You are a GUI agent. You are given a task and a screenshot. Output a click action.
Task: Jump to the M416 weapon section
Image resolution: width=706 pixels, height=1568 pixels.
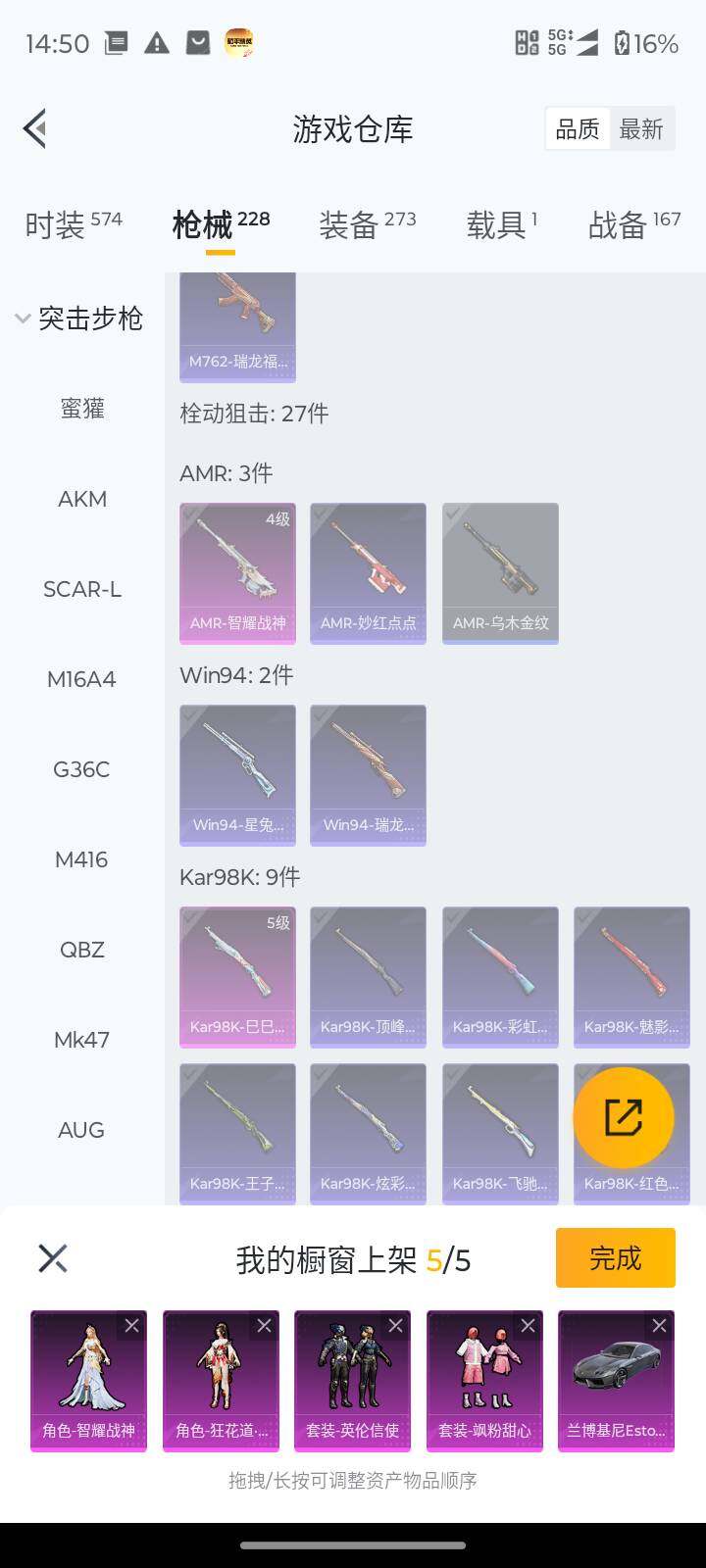(81, 859)
